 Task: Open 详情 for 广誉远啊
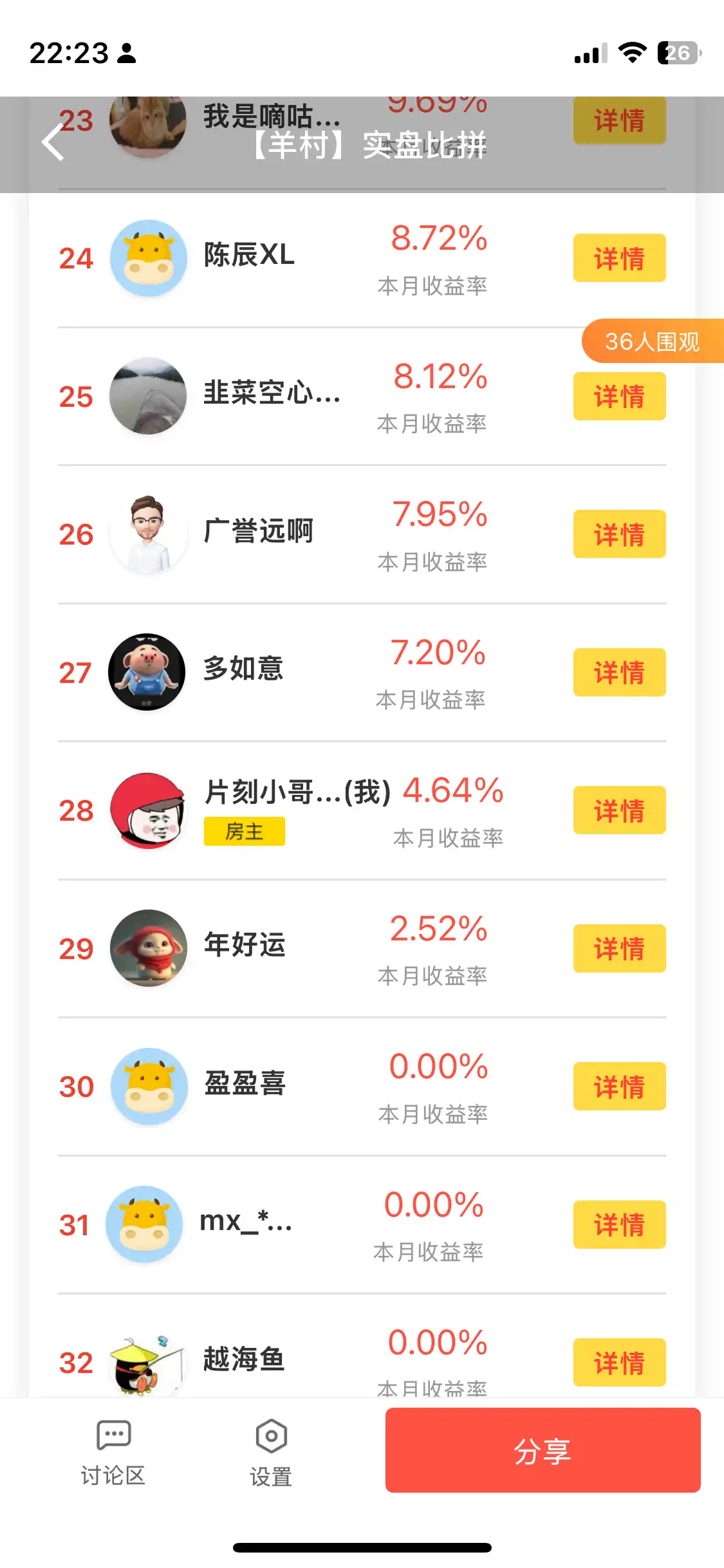619,534
